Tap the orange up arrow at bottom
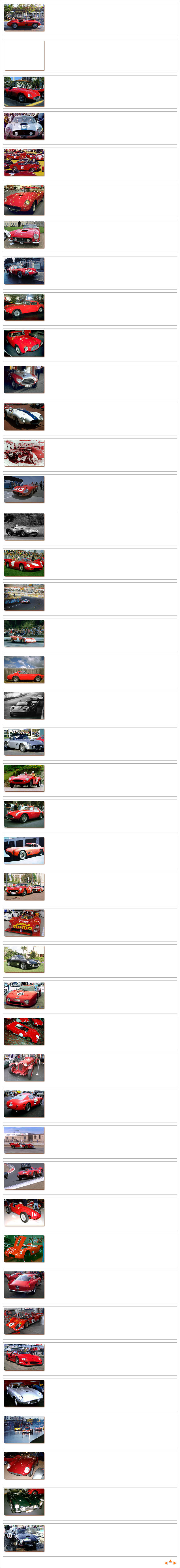Viewport: 180px width, 1568px height. 170,1561
